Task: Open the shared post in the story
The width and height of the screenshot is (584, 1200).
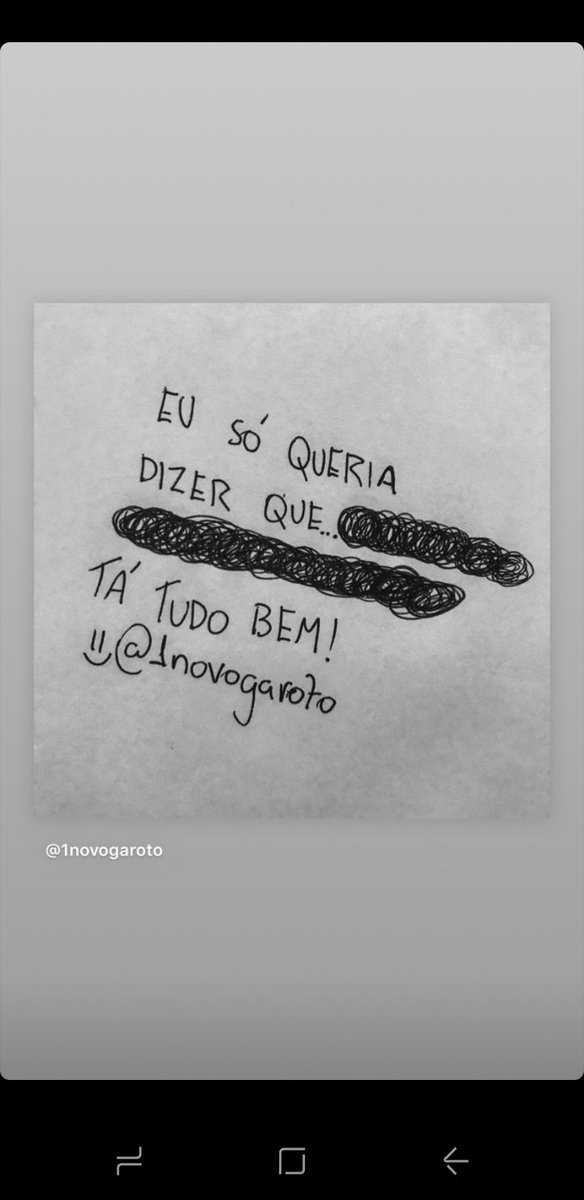Action: pos(291,560)
